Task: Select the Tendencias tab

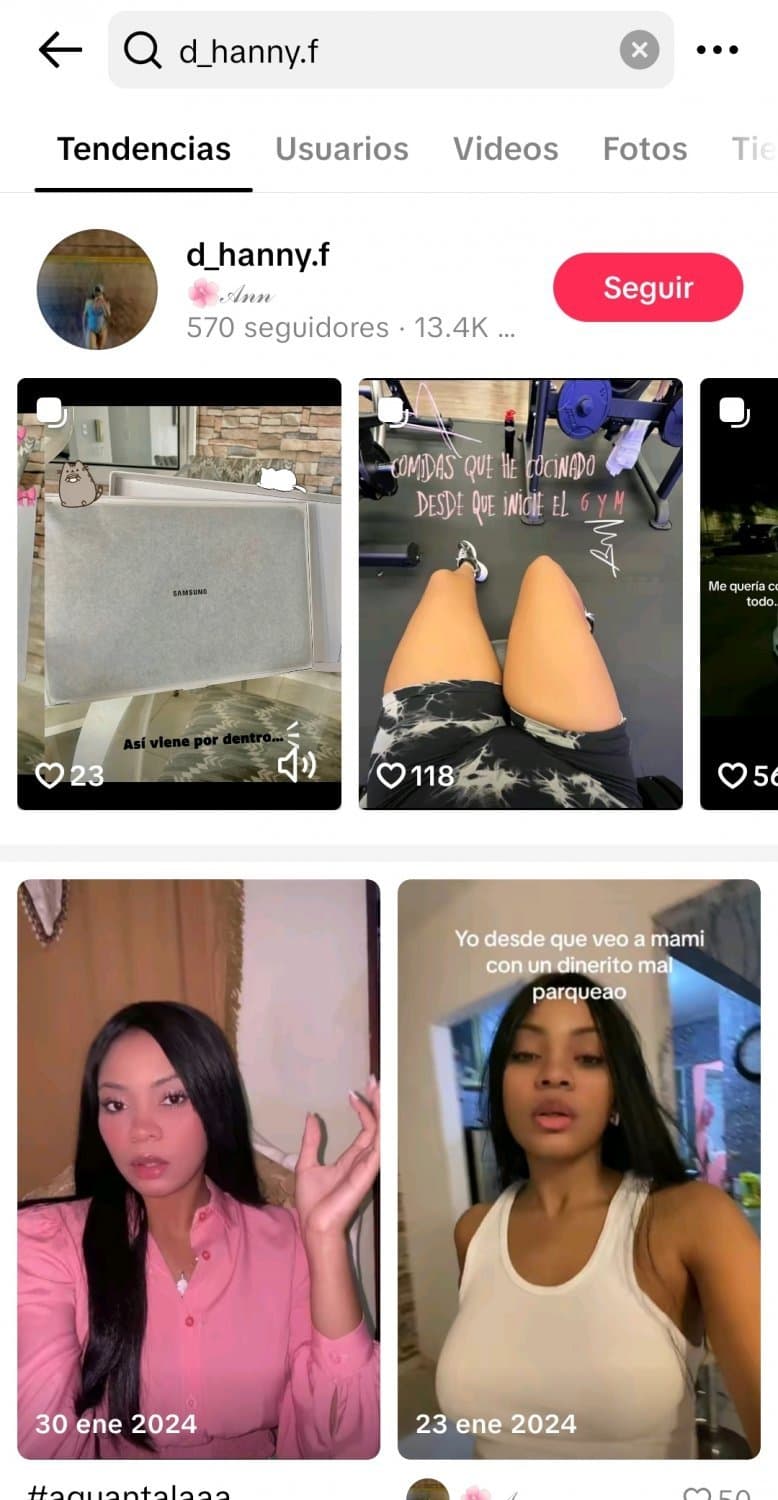Action: 144,149
